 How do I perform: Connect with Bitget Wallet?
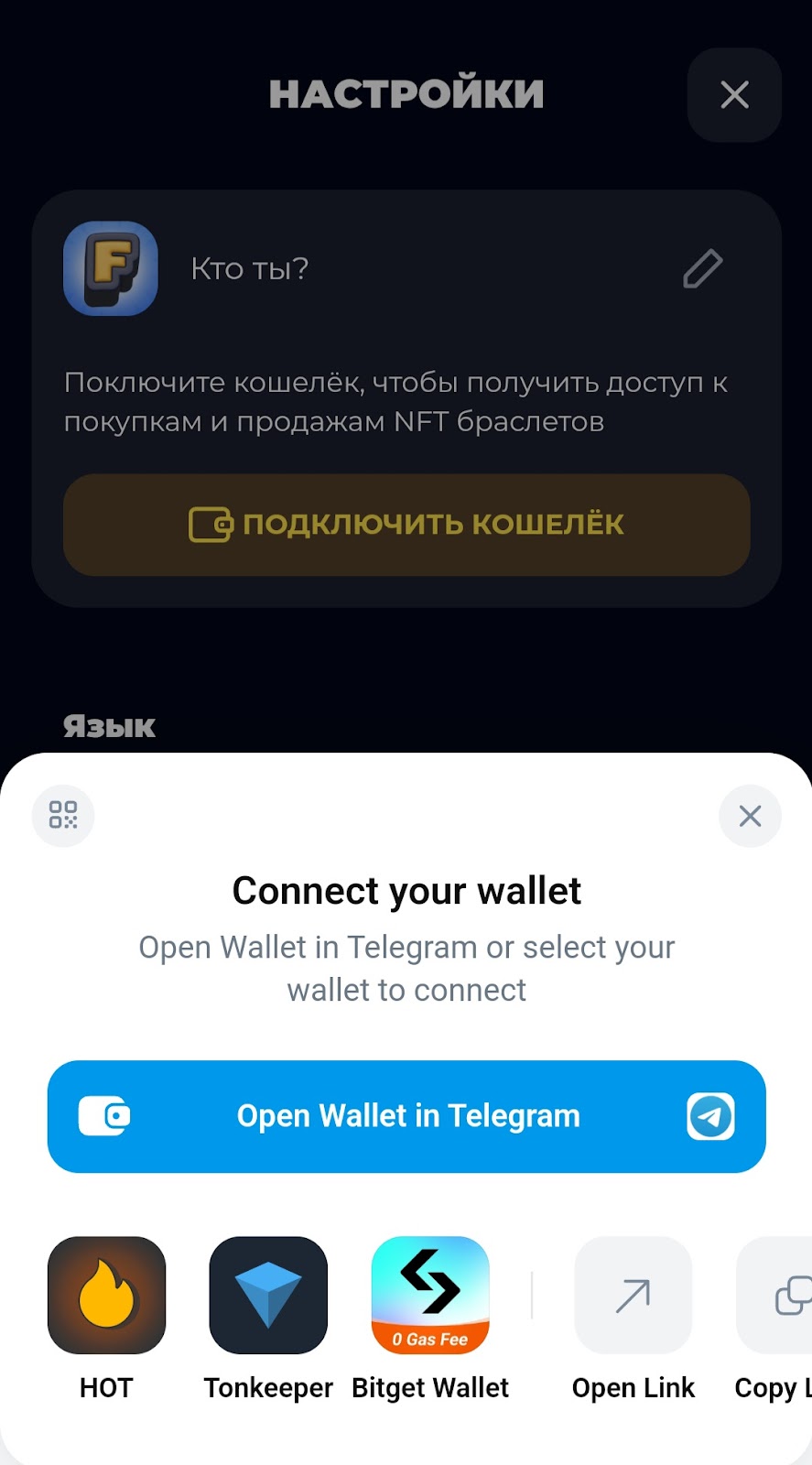coord(430,1296)
